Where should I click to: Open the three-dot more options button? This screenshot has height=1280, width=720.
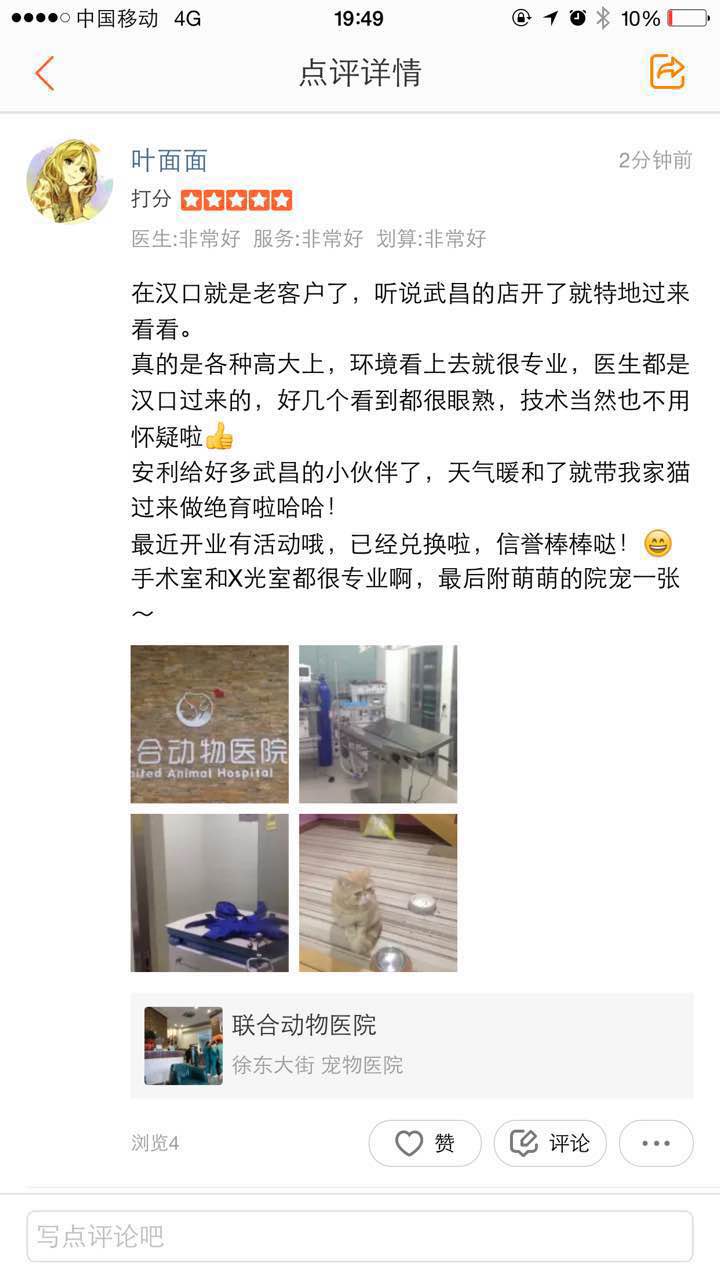click(x=656, y=1143)
